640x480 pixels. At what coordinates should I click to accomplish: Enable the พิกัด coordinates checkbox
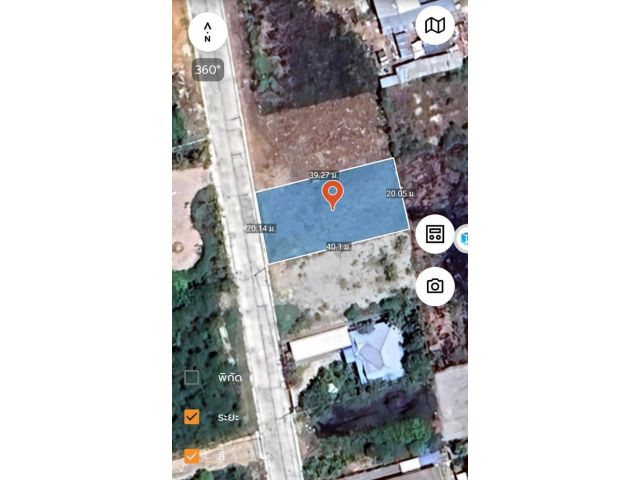click(x=192, y=378)
